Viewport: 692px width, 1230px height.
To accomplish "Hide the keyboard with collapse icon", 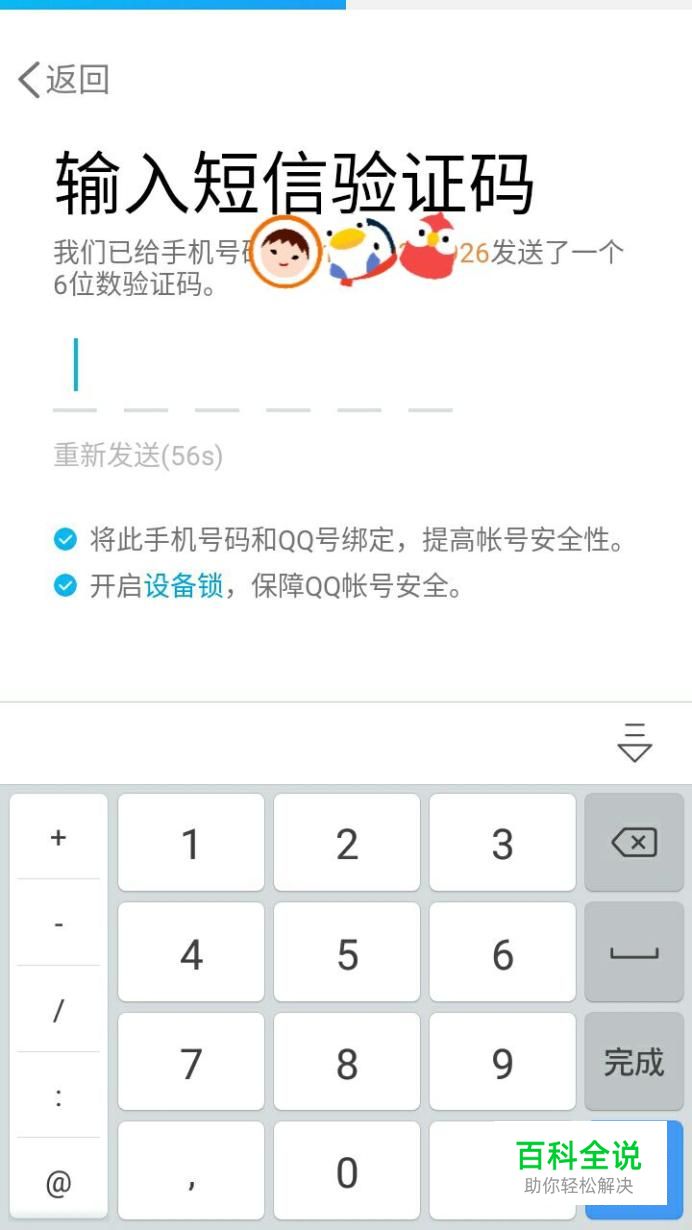I will click(635, 742).
